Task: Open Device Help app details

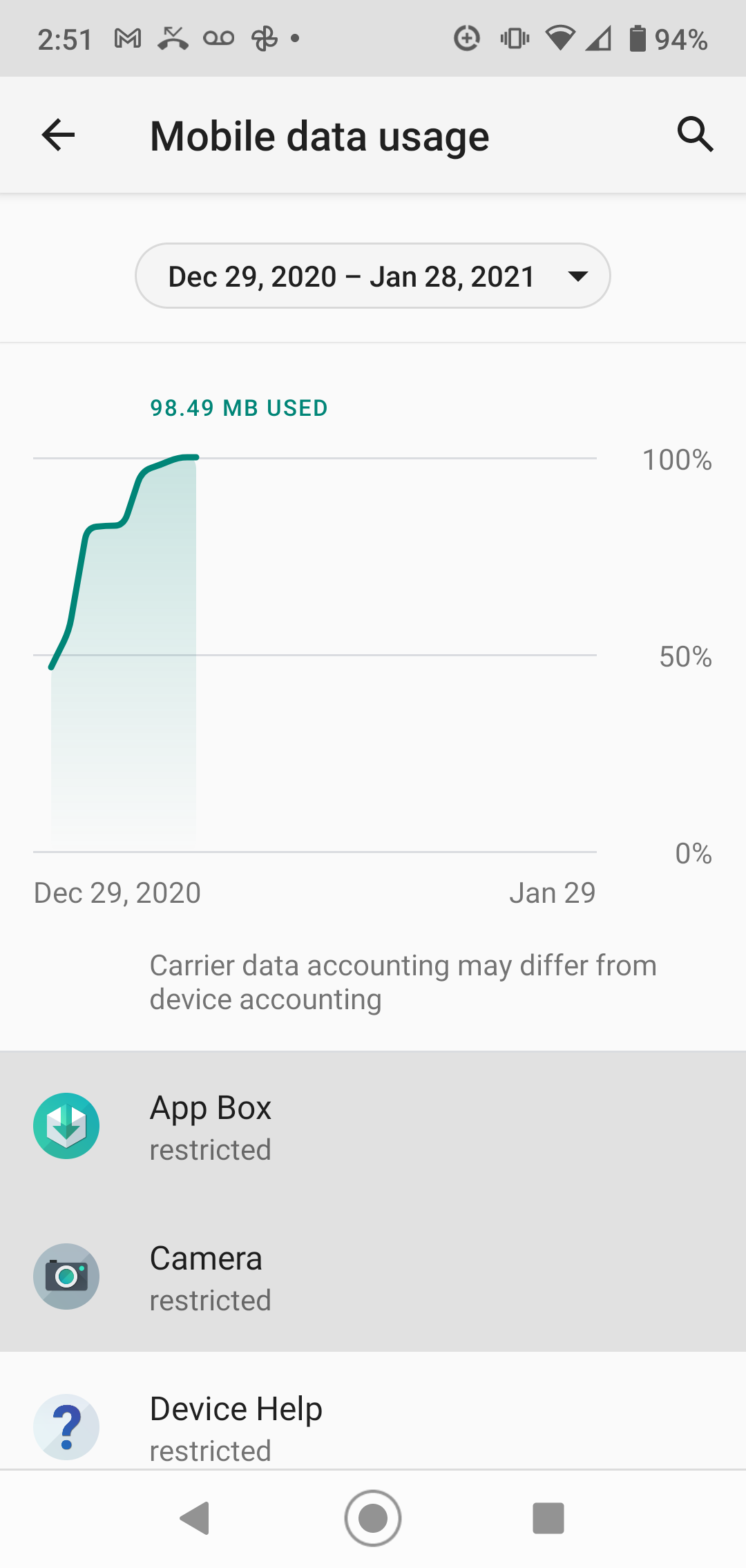Action: pyautogui.click(x=373, y=1423)
